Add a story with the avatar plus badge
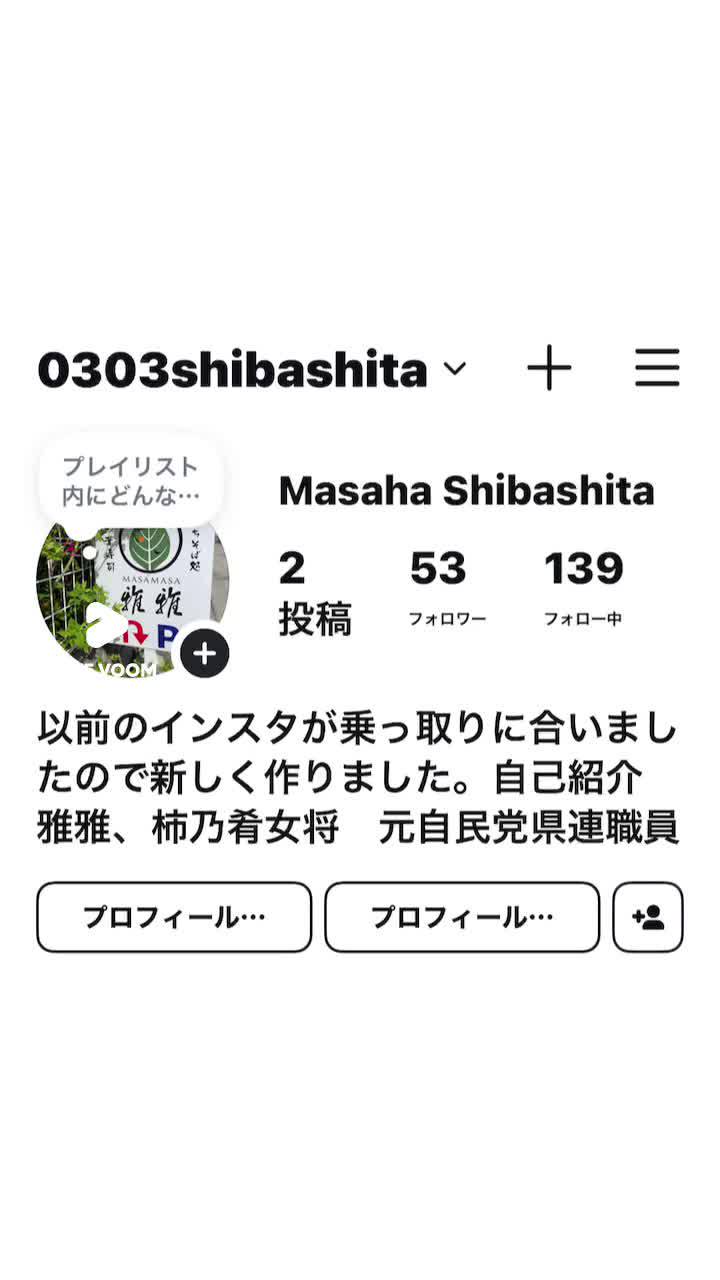 coord(205,655)
